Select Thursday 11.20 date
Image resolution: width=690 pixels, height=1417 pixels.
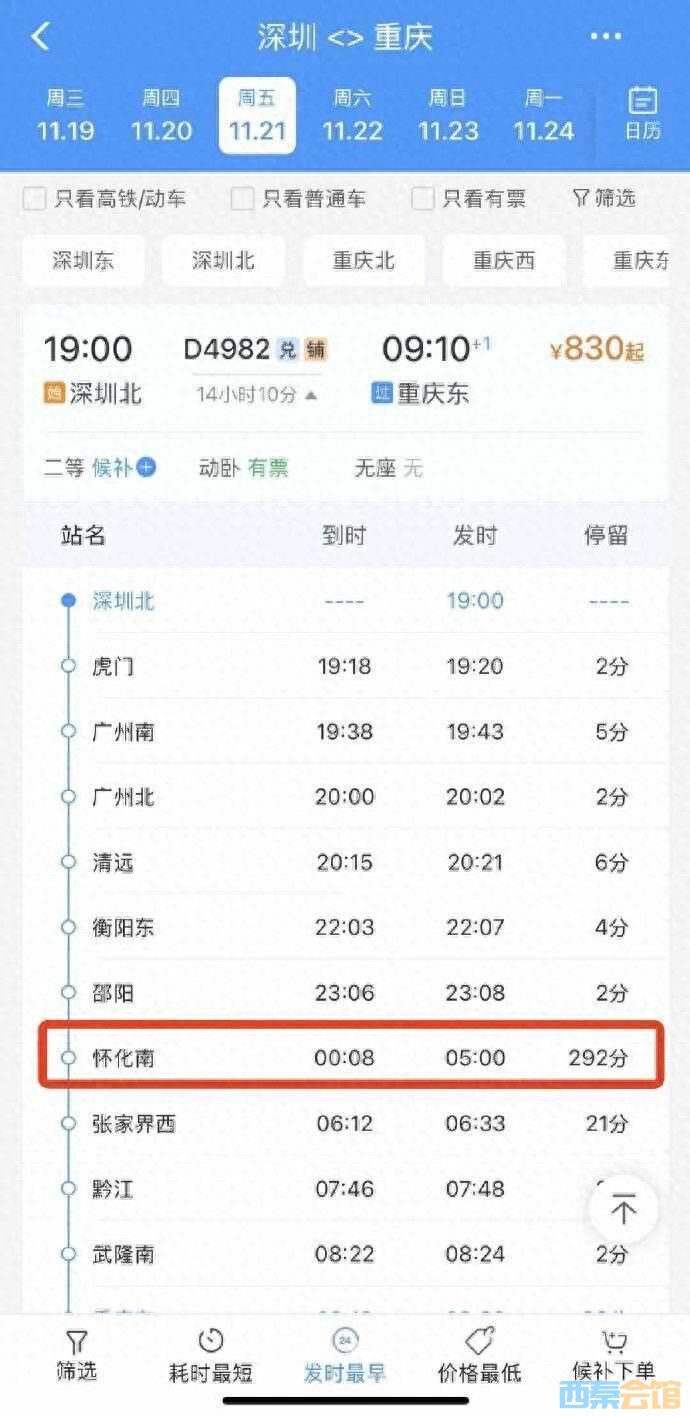(161, 116)
